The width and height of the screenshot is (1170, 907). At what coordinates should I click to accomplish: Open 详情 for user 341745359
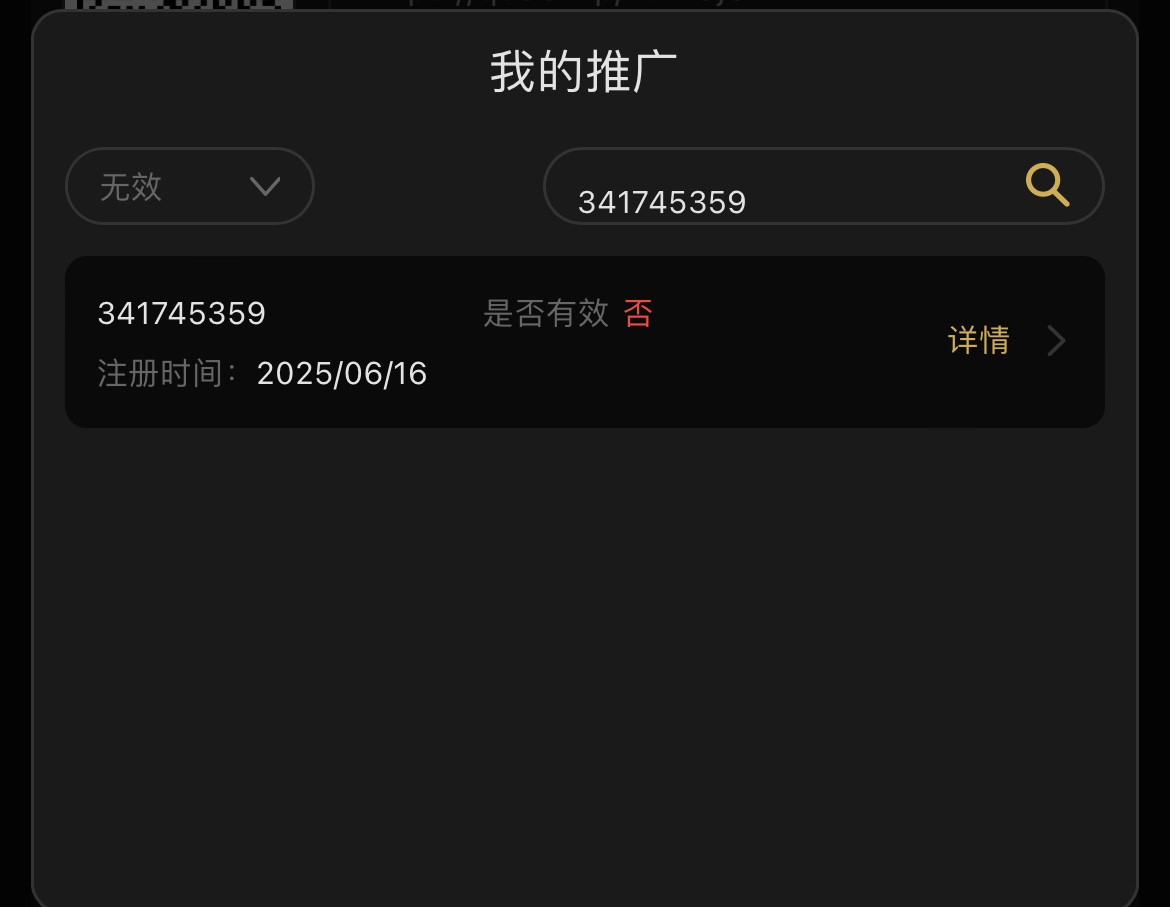(979, 341)
